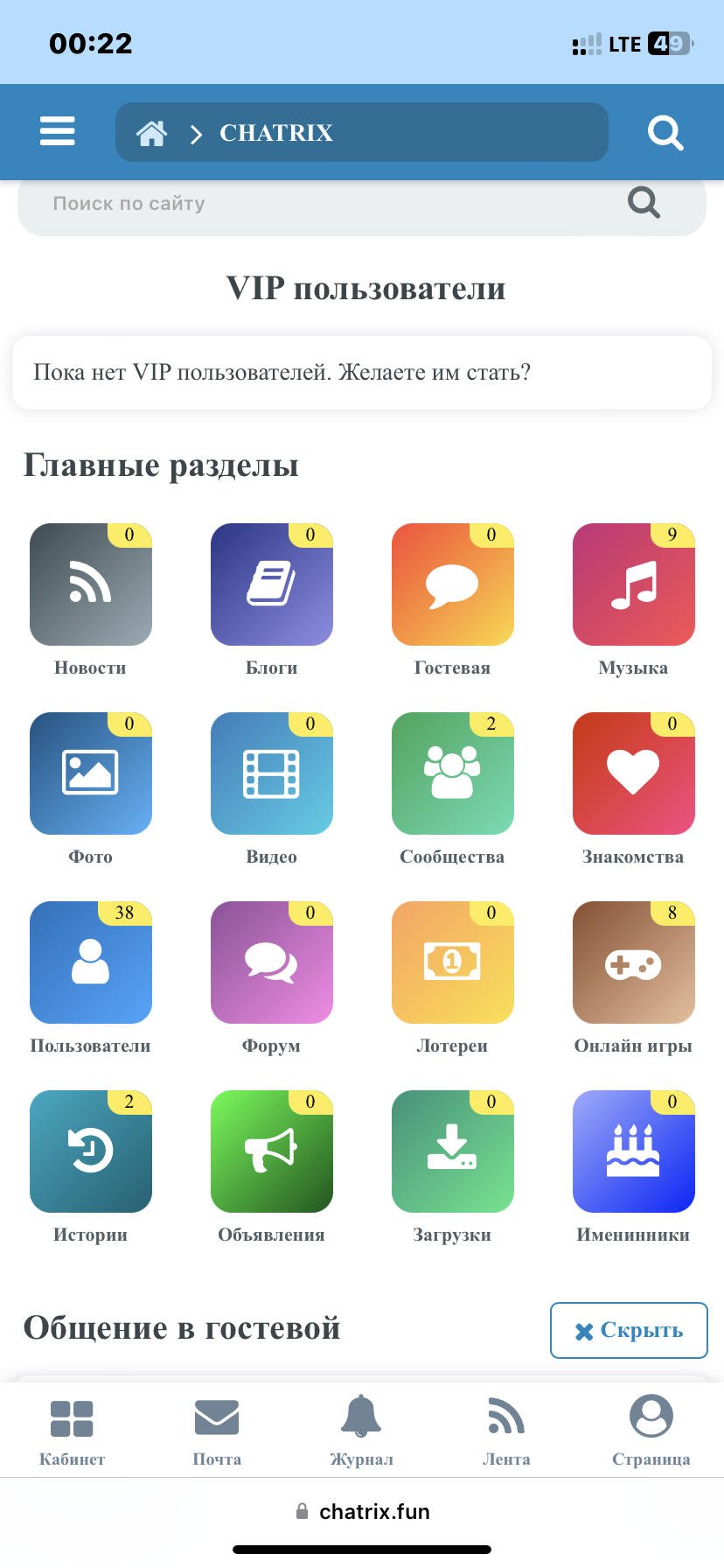Open the hamburger menu
724x1568 pixels.
[x=58, y=132]
